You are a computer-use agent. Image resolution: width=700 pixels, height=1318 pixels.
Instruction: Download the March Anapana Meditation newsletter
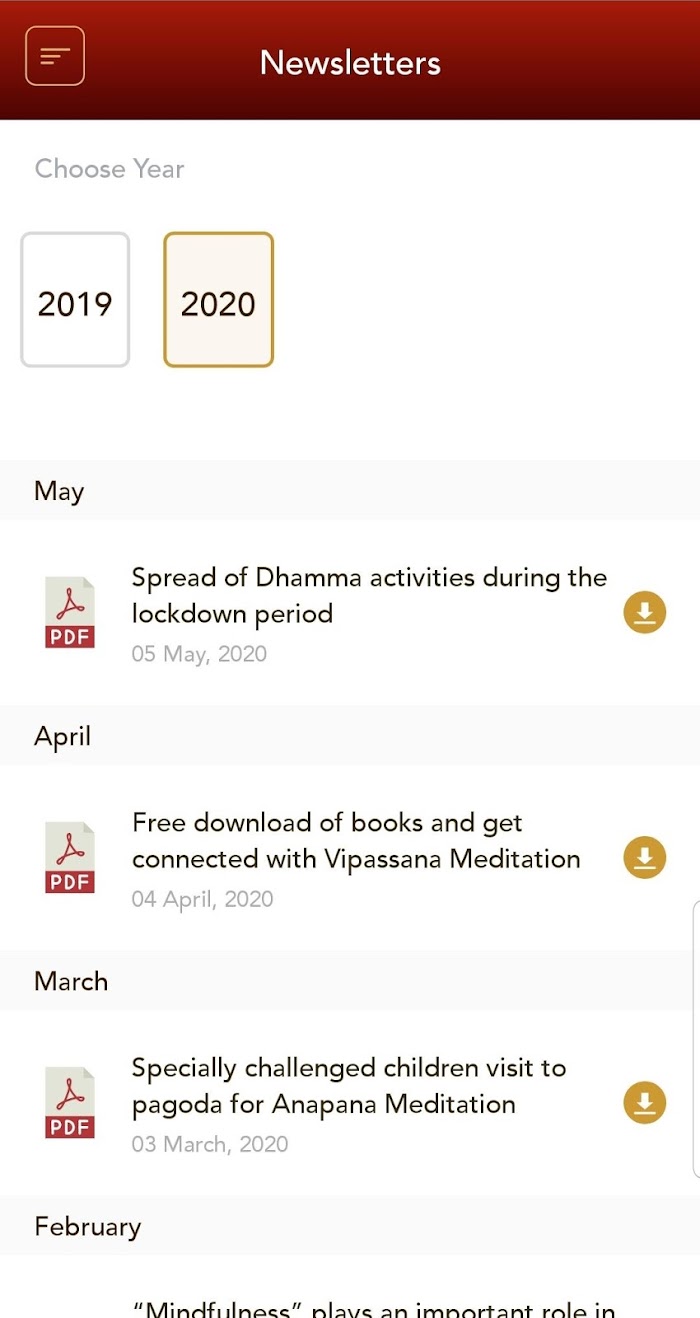(645, 1102)
